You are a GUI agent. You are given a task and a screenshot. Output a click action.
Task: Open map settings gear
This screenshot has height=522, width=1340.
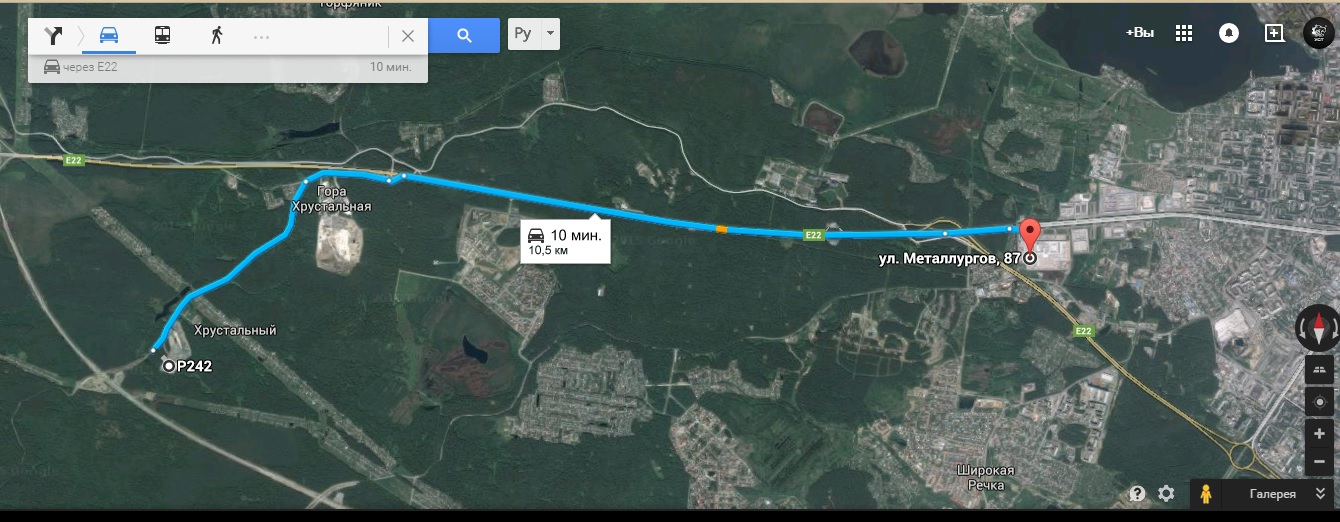click(1166, 493)
